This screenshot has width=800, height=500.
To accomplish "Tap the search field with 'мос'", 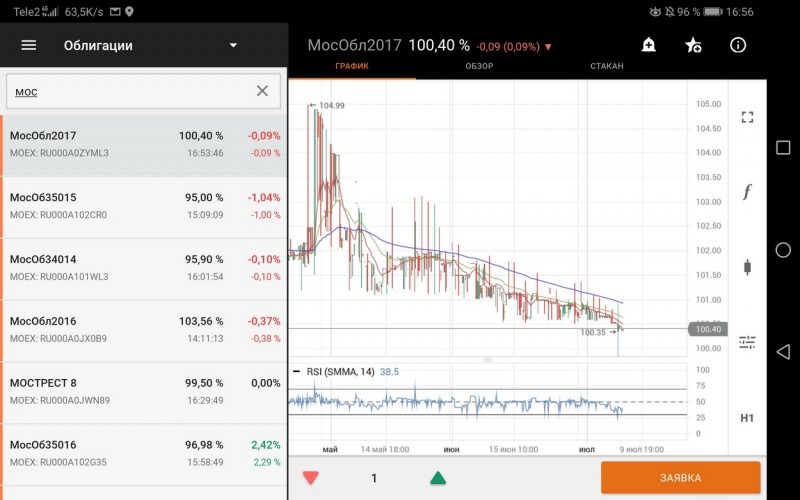I will point(130,91).
